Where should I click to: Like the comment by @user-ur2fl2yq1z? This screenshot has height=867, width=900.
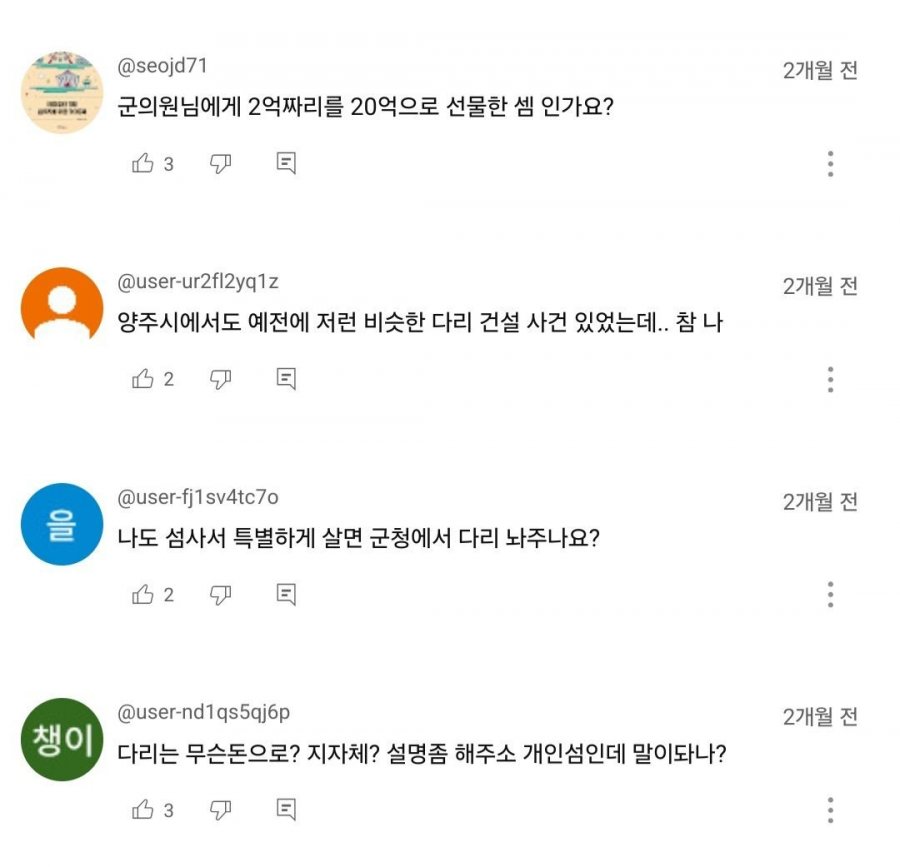[143, 379]
